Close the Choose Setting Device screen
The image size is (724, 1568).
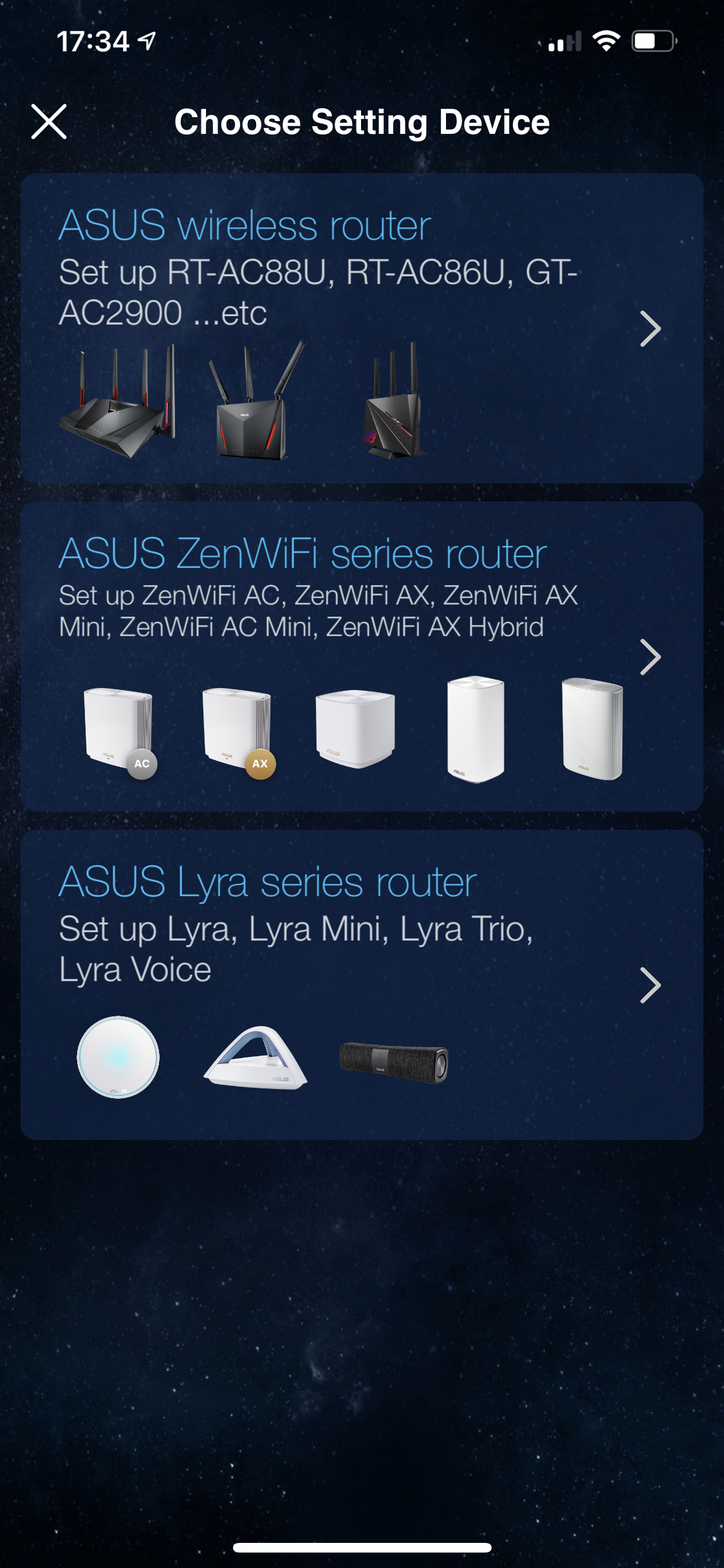49,121
